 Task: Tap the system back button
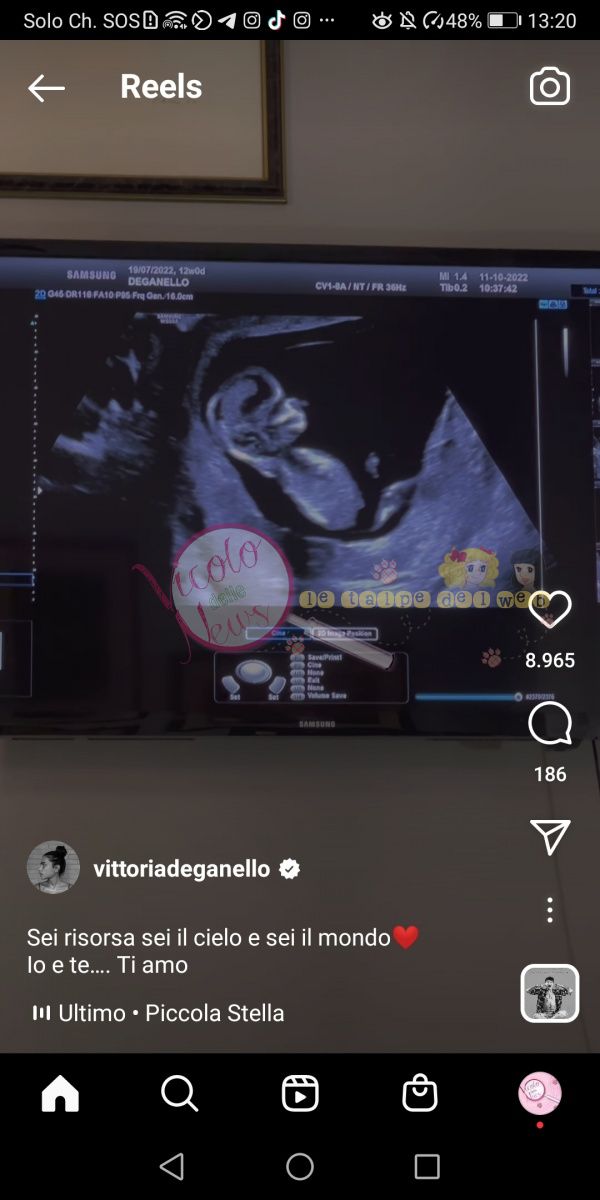[172, 1166]
